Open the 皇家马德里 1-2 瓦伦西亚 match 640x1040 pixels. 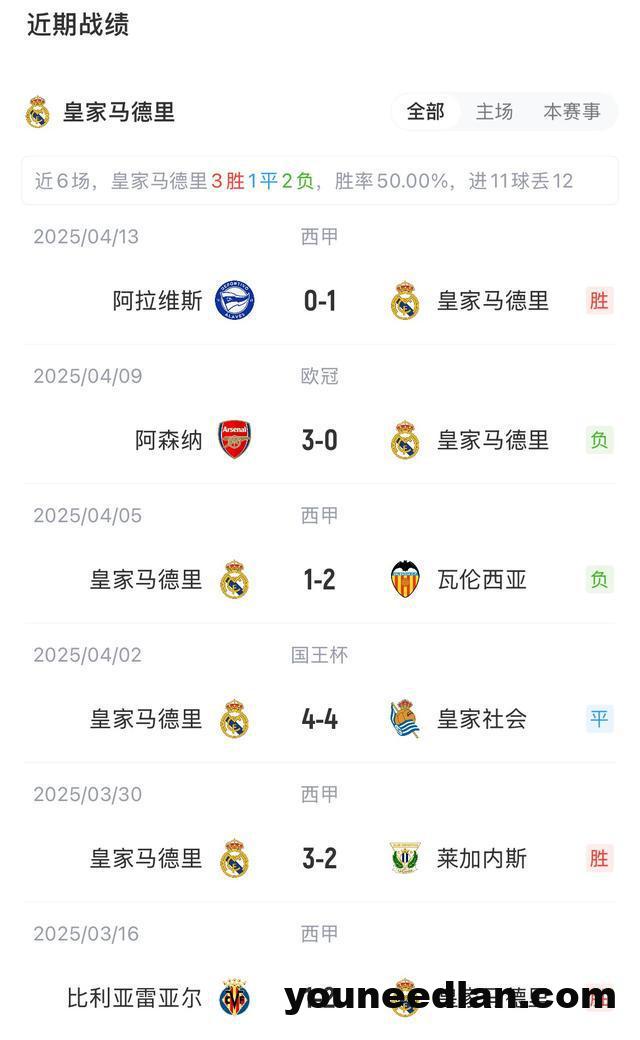(x=320, y=560)
